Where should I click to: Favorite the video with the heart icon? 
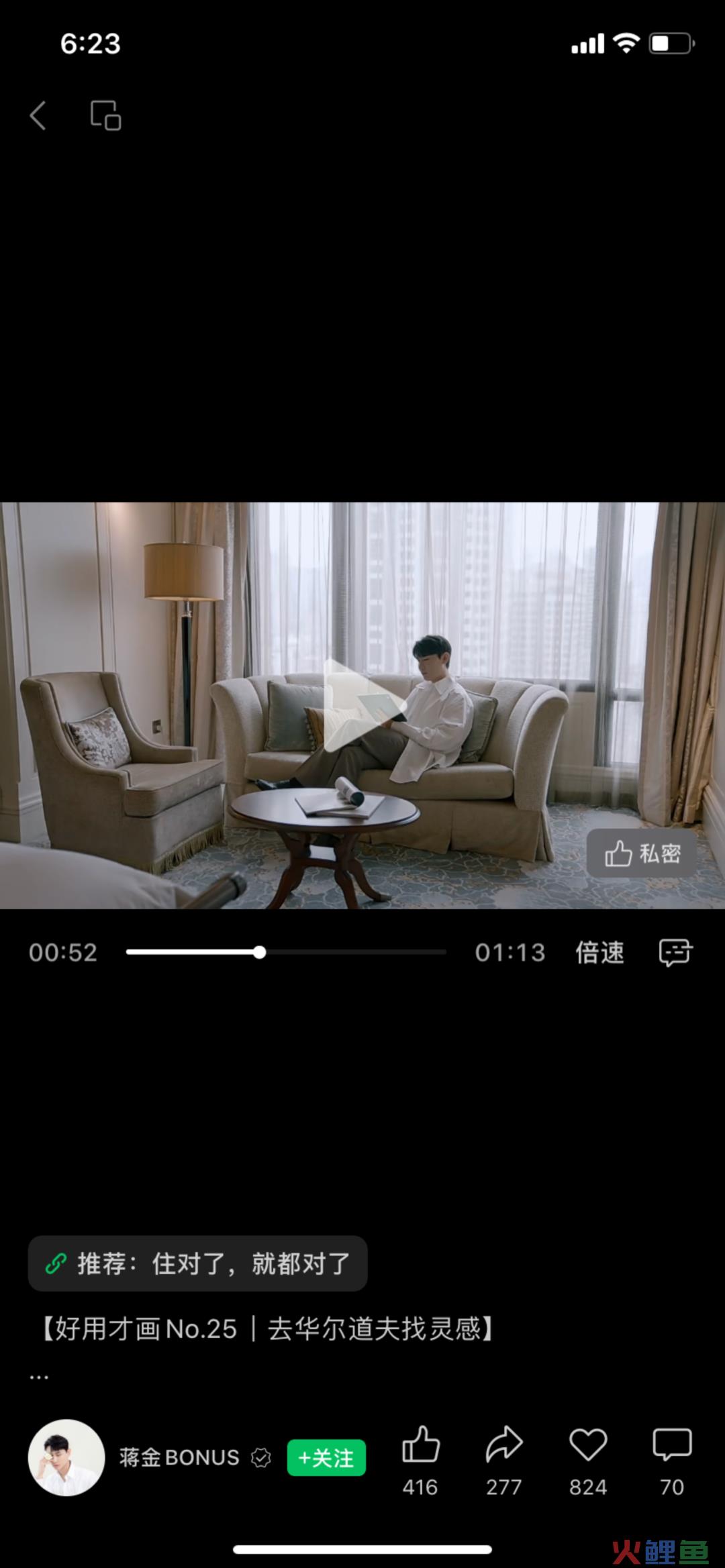(588, 1445)
